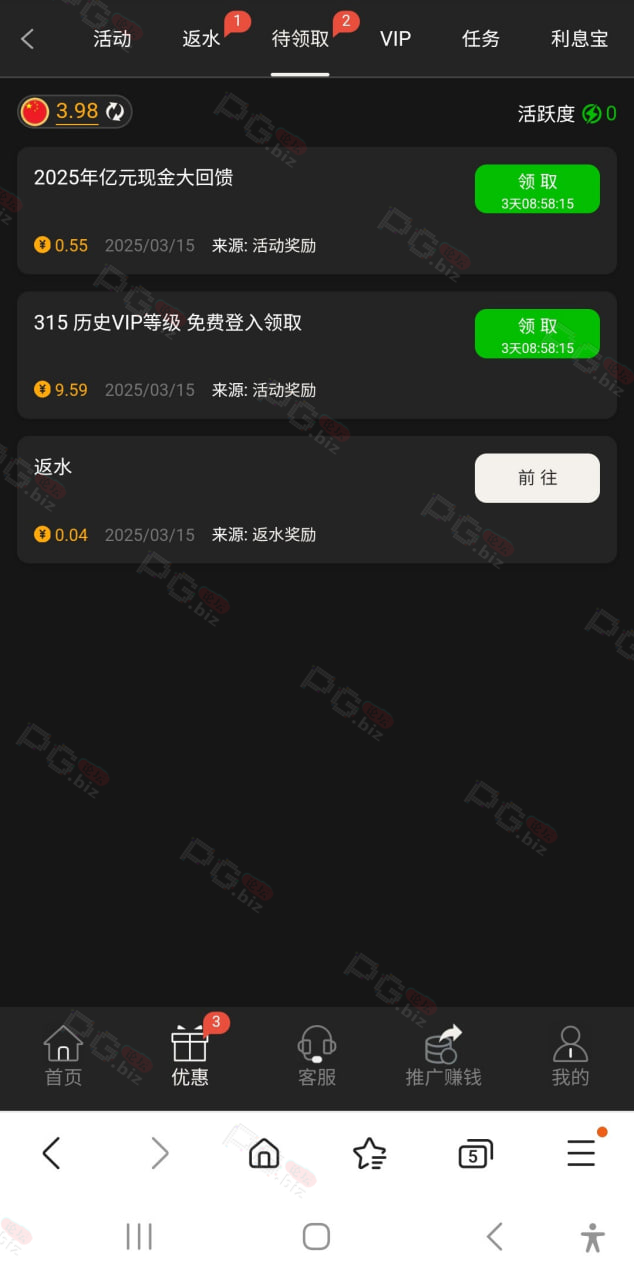Switch to the 我的 profile tab
634x1280 pixels.
click(x=570, y=1057)
